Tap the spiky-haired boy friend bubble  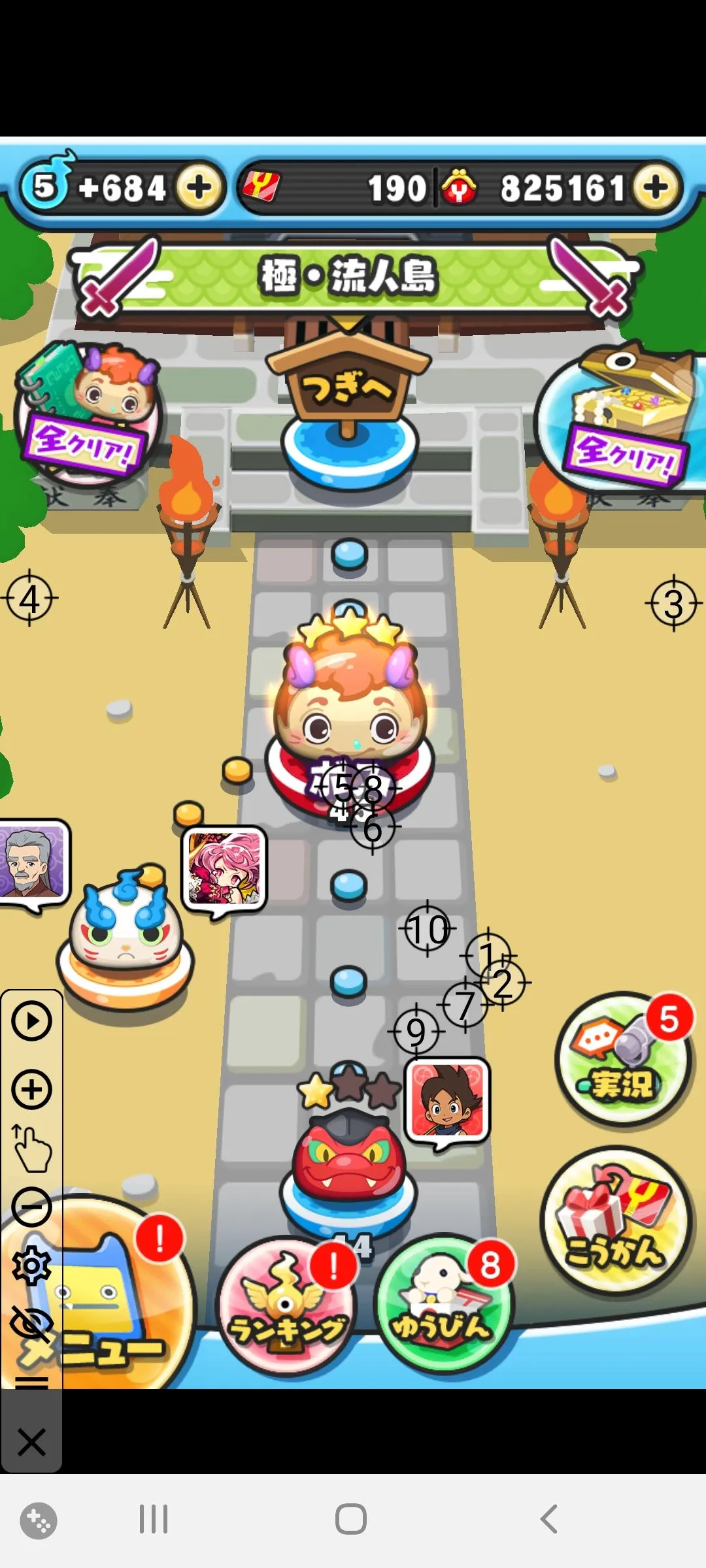click(447, 1100)
